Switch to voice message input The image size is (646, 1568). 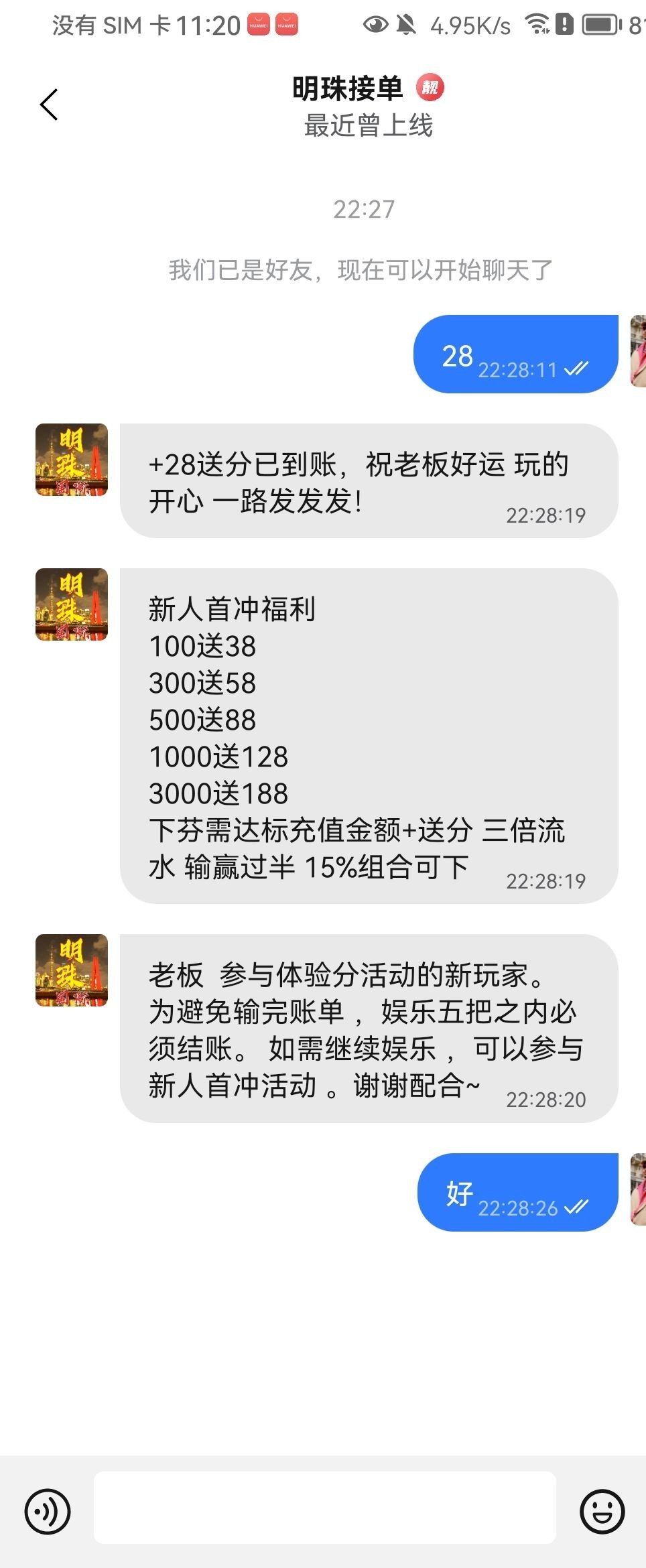click(x=48, y=1512)
